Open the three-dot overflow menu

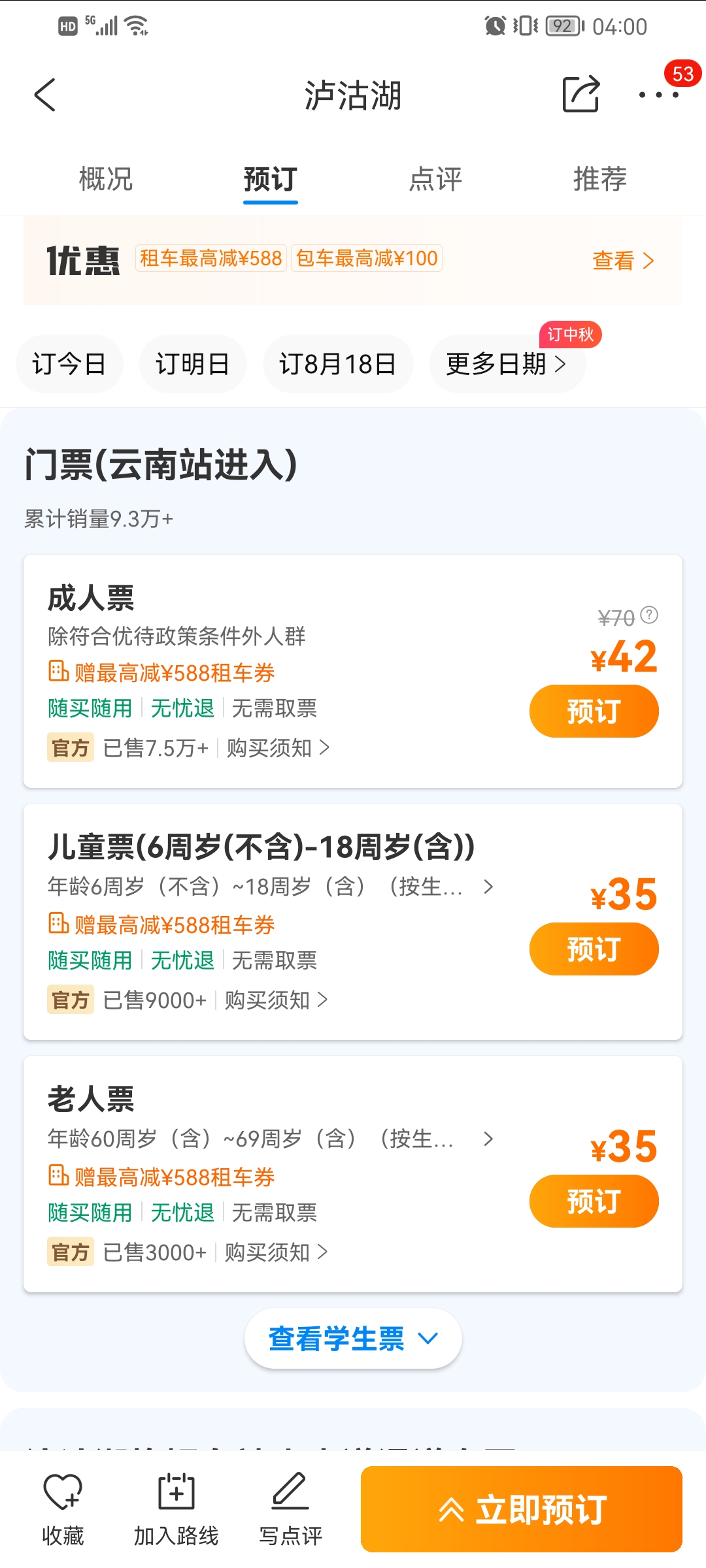(659, 95)
